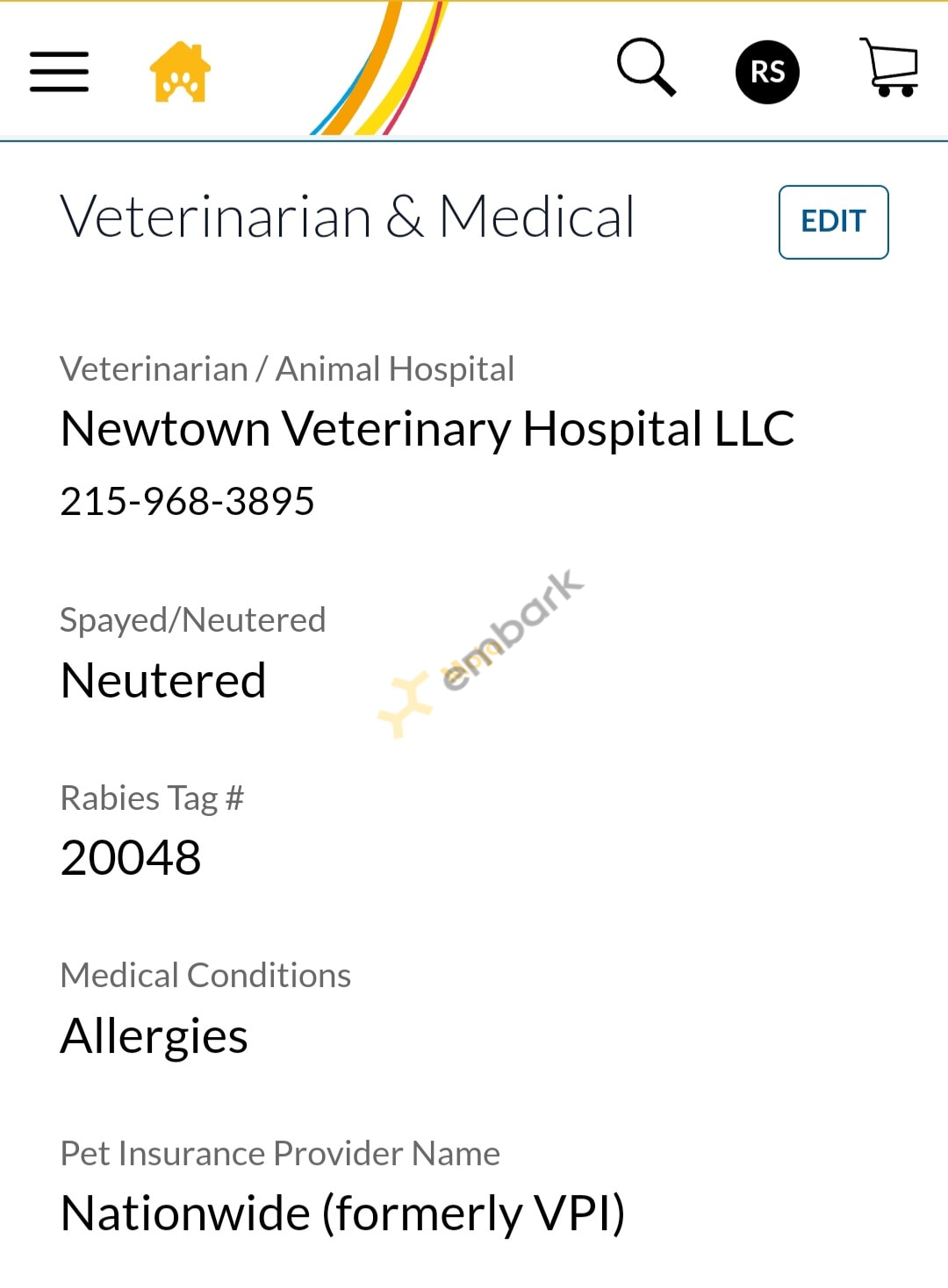View the shopping cart
This screenshot has width=948, height=1288.
click(x=890, y=68)
